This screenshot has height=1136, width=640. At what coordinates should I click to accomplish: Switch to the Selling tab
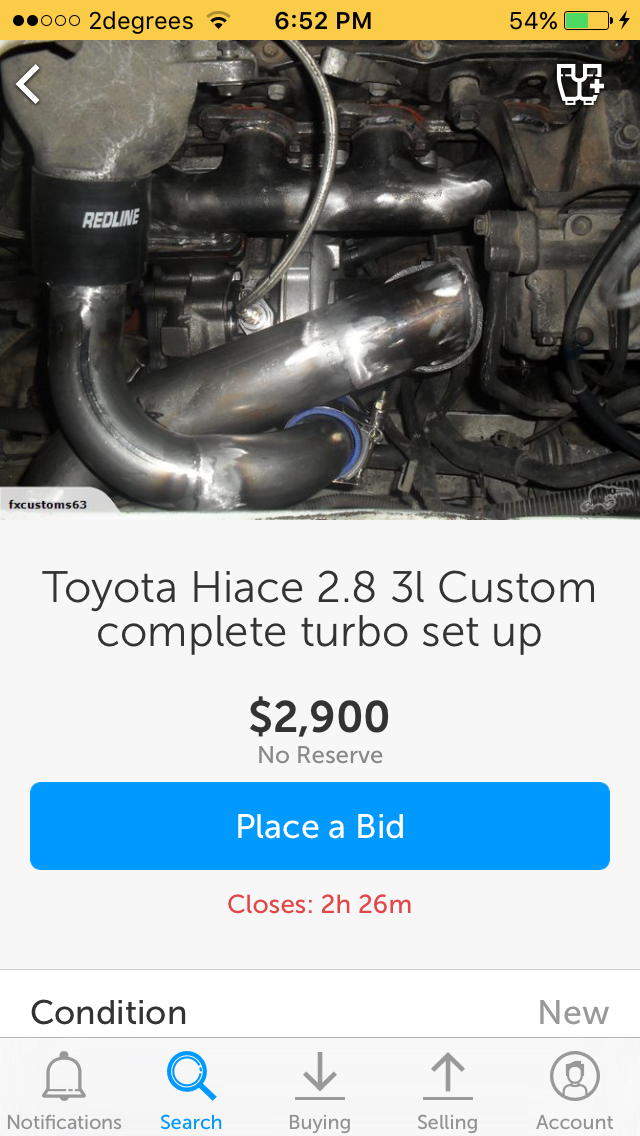pyautogui.click(x=447, y=1092)
